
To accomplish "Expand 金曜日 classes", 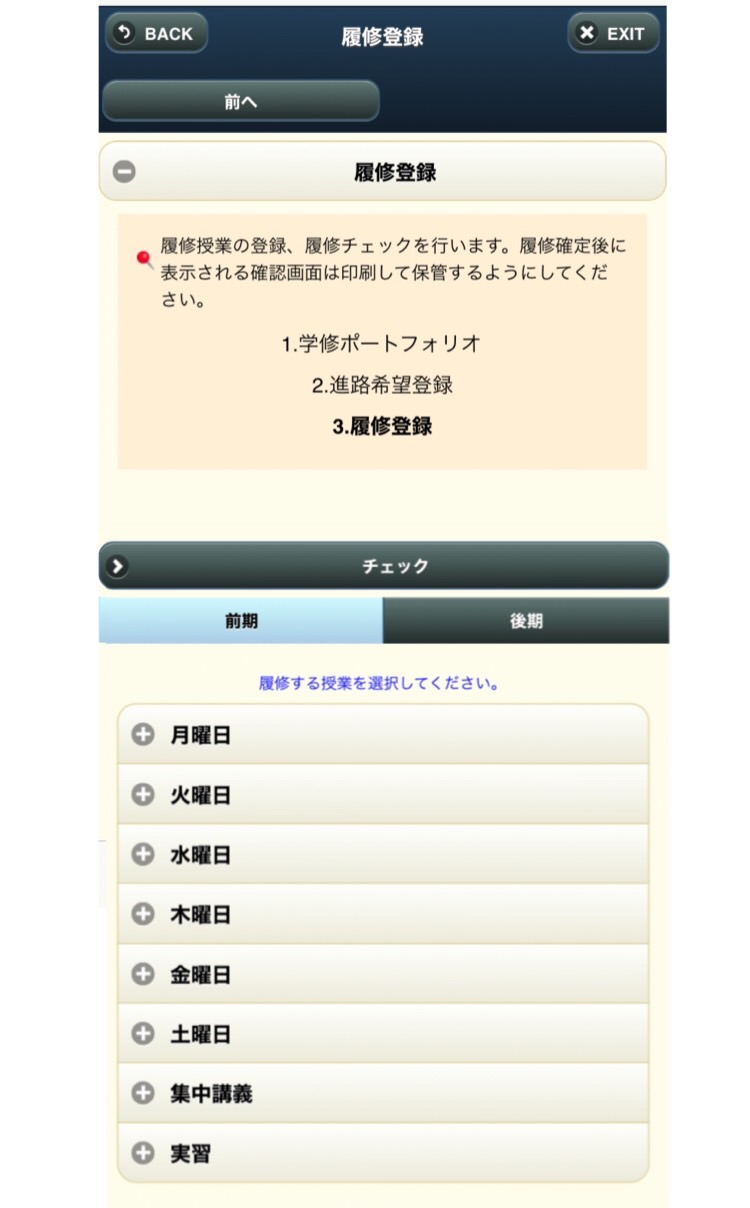I will pyautogui.click(x=383, y=974).
